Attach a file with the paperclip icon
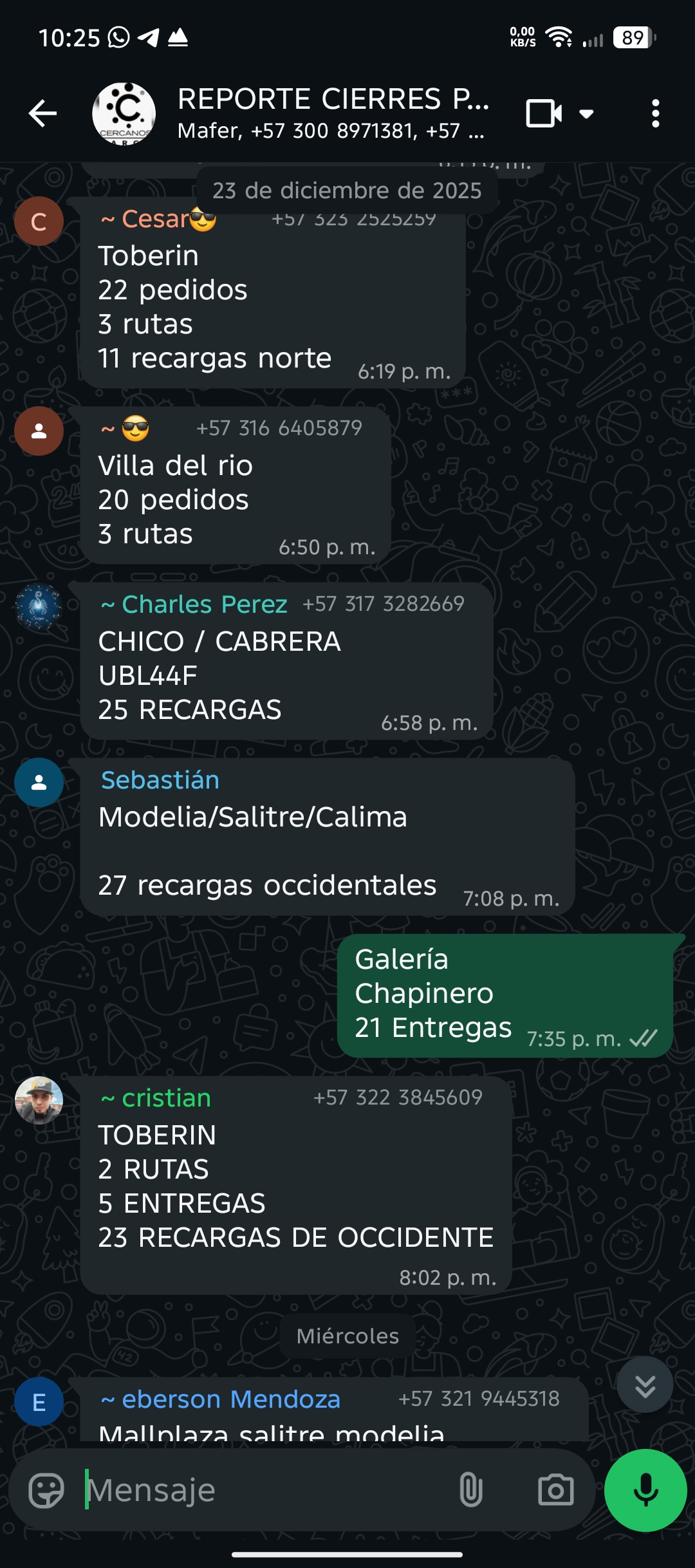The height and width of the screenshot is (1568, 695). [471, 1491]
